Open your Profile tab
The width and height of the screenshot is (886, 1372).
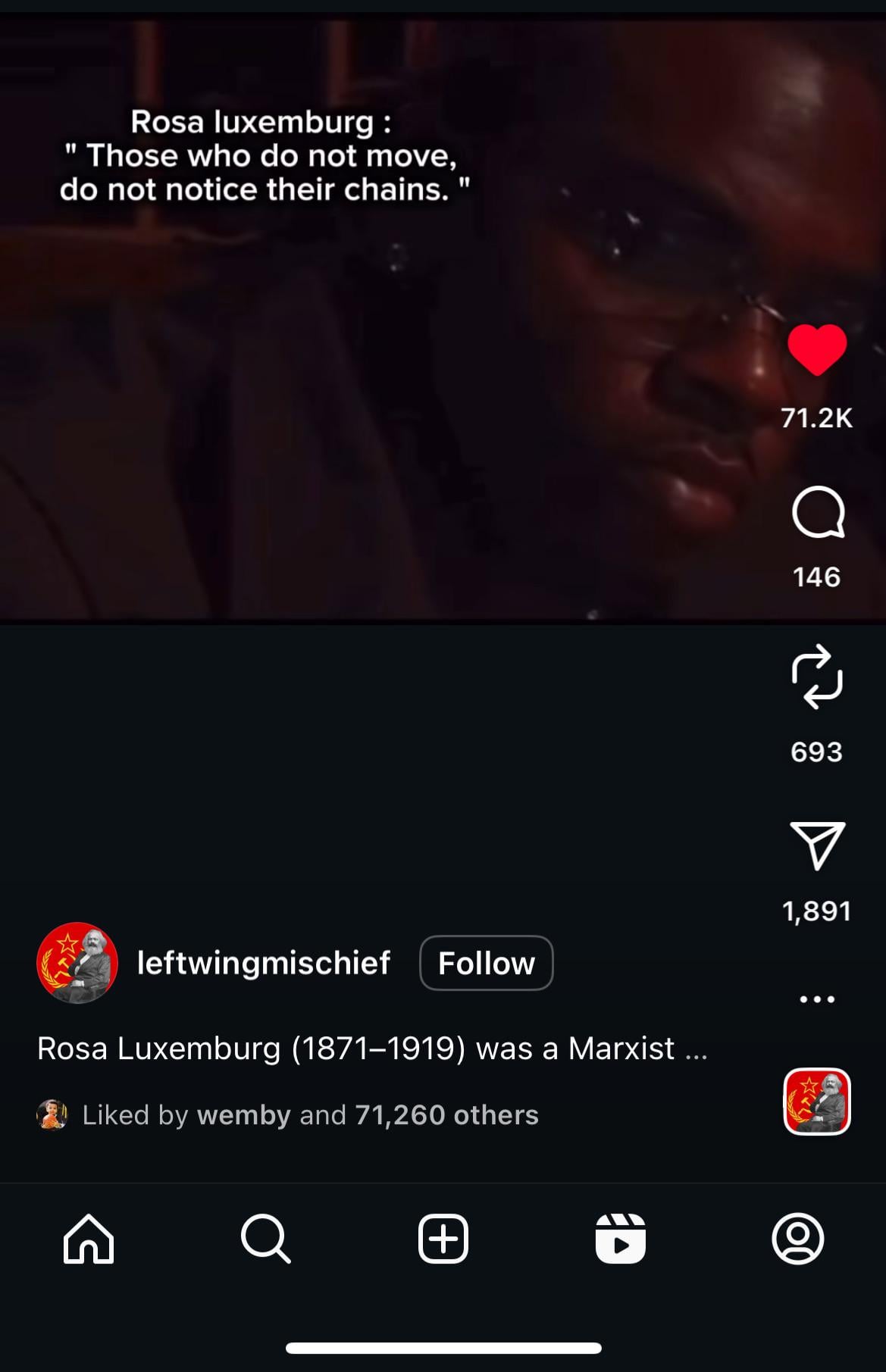point(797,1239)
